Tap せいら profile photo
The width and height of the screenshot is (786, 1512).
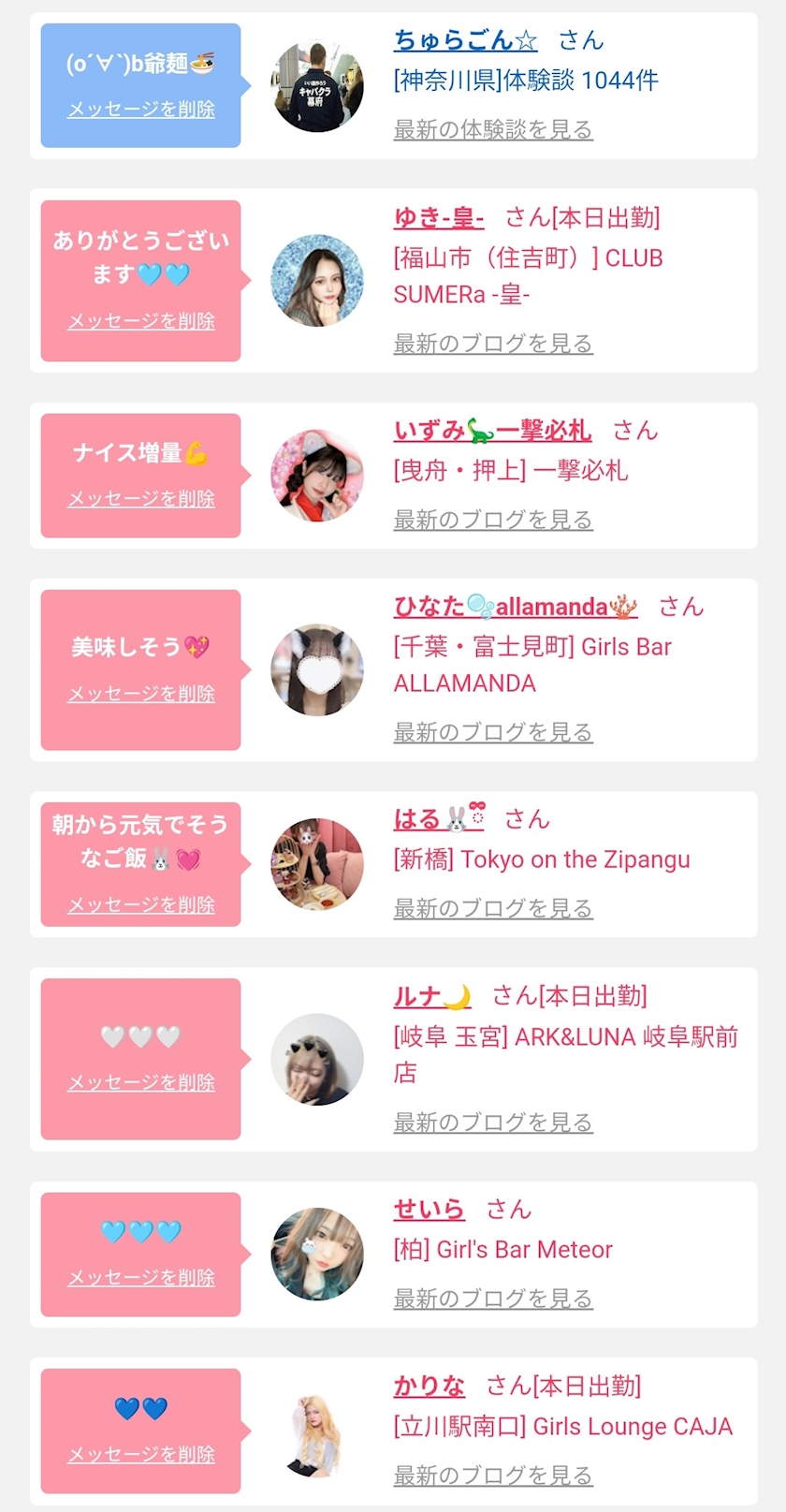[x=317, y=1254]
